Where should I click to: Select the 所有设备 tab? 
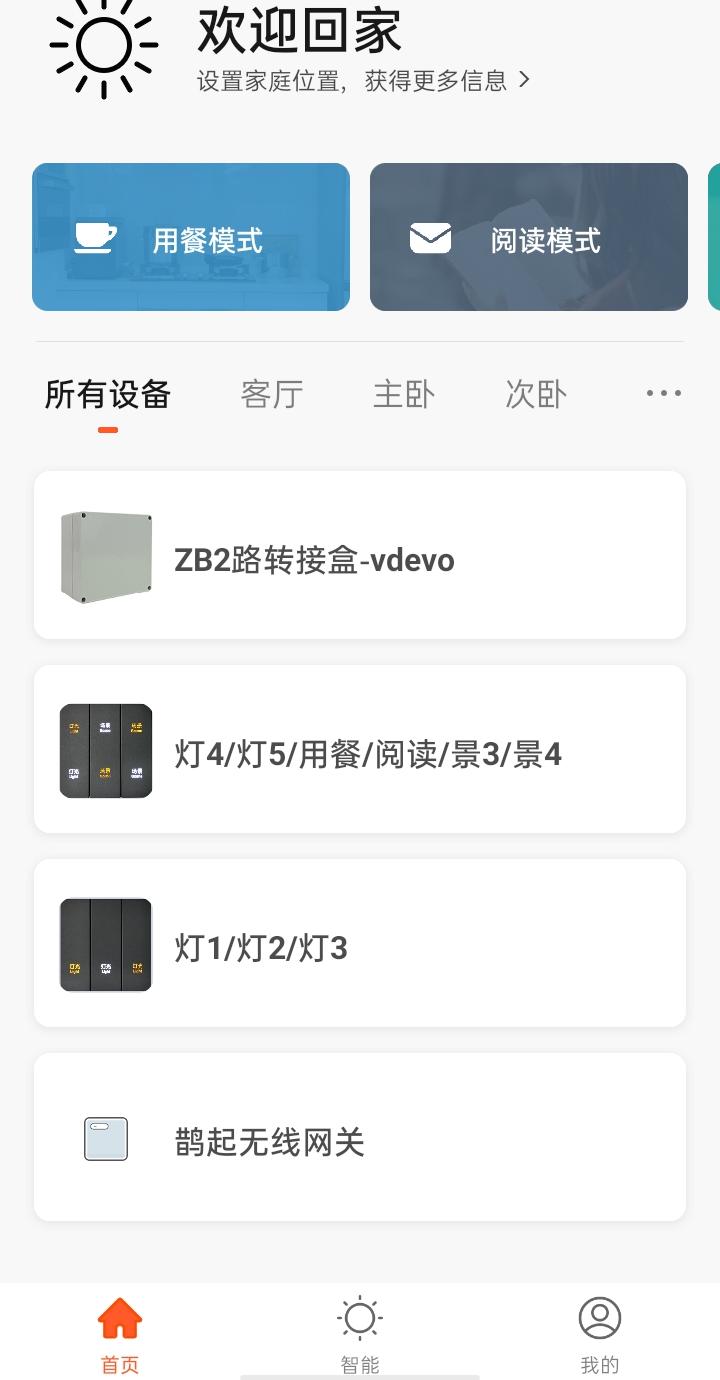pos(108,395)
